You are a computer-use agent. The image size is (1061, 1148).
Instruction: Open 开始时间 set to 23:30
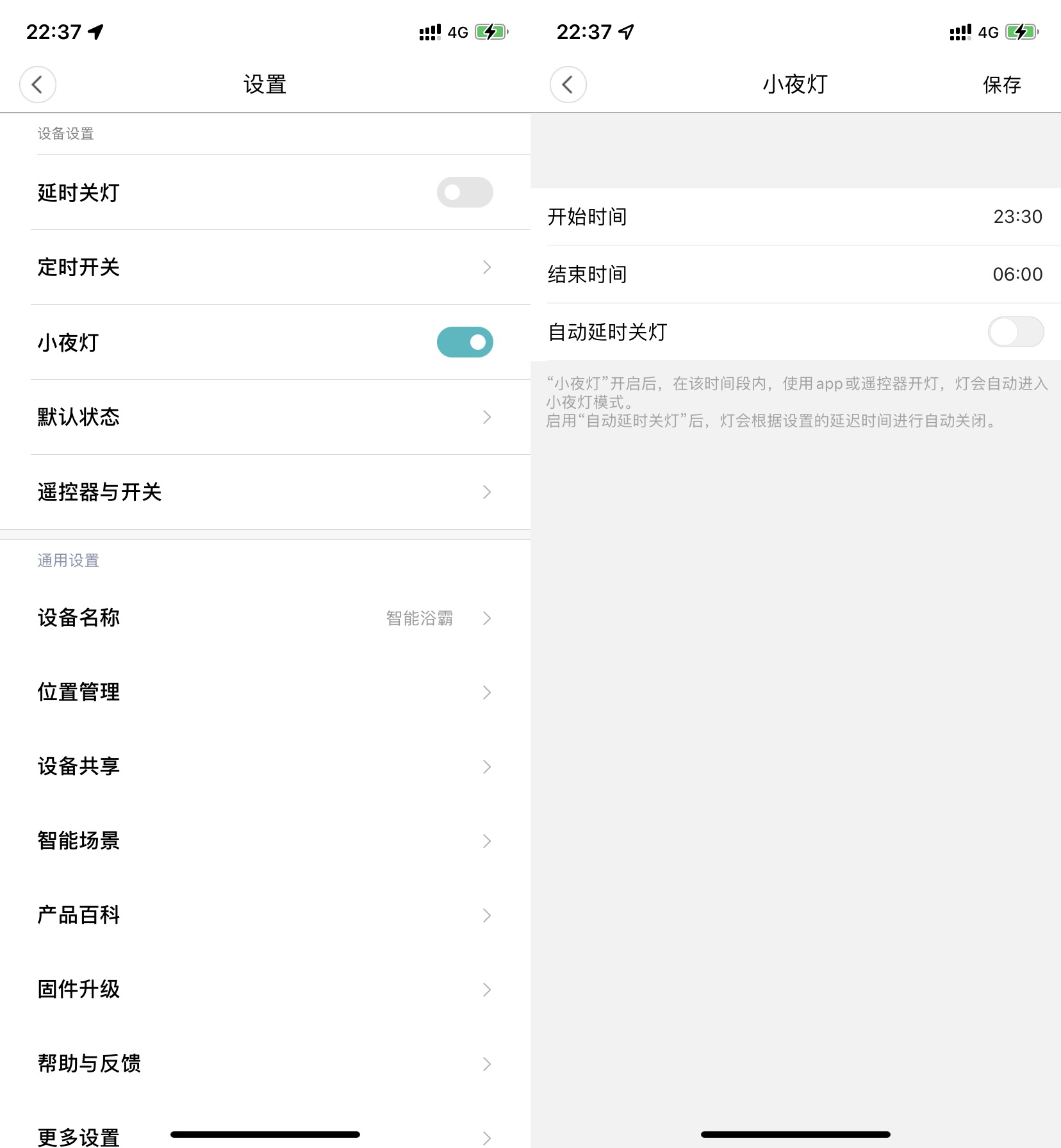794,217
